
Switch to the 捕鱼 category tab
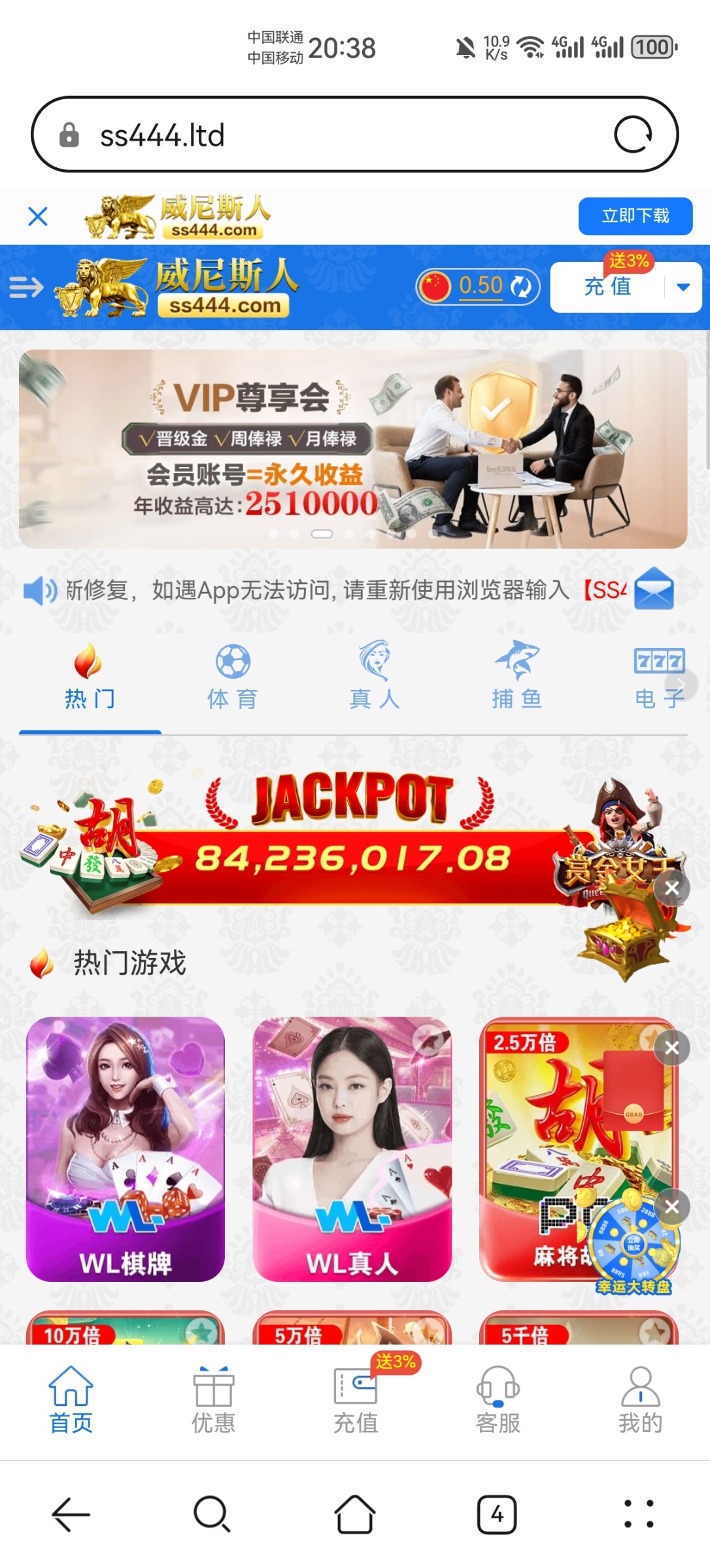coord(516,676)
